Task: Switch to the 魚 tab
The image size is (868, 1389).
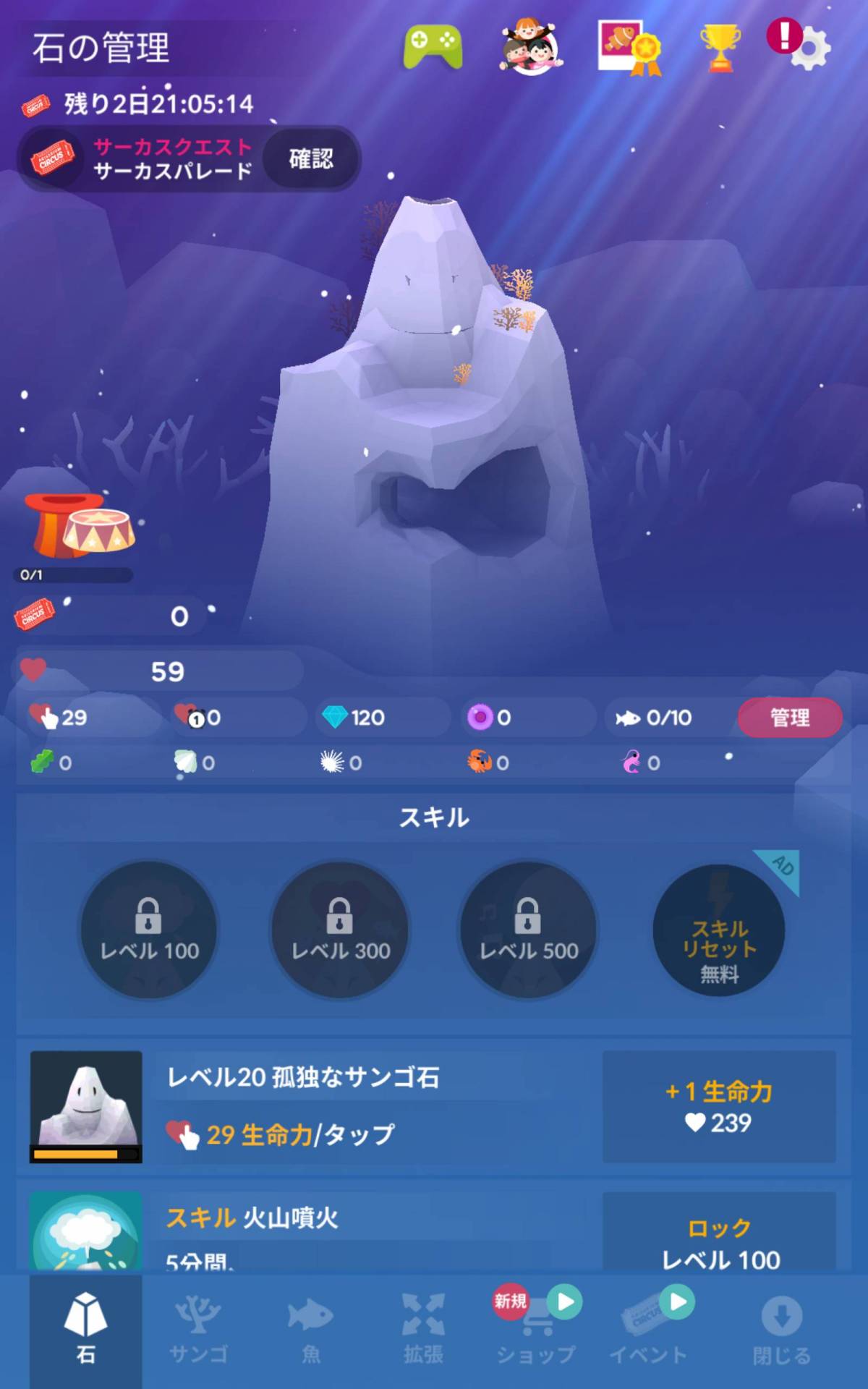Action: click(x=311, y=1331)
